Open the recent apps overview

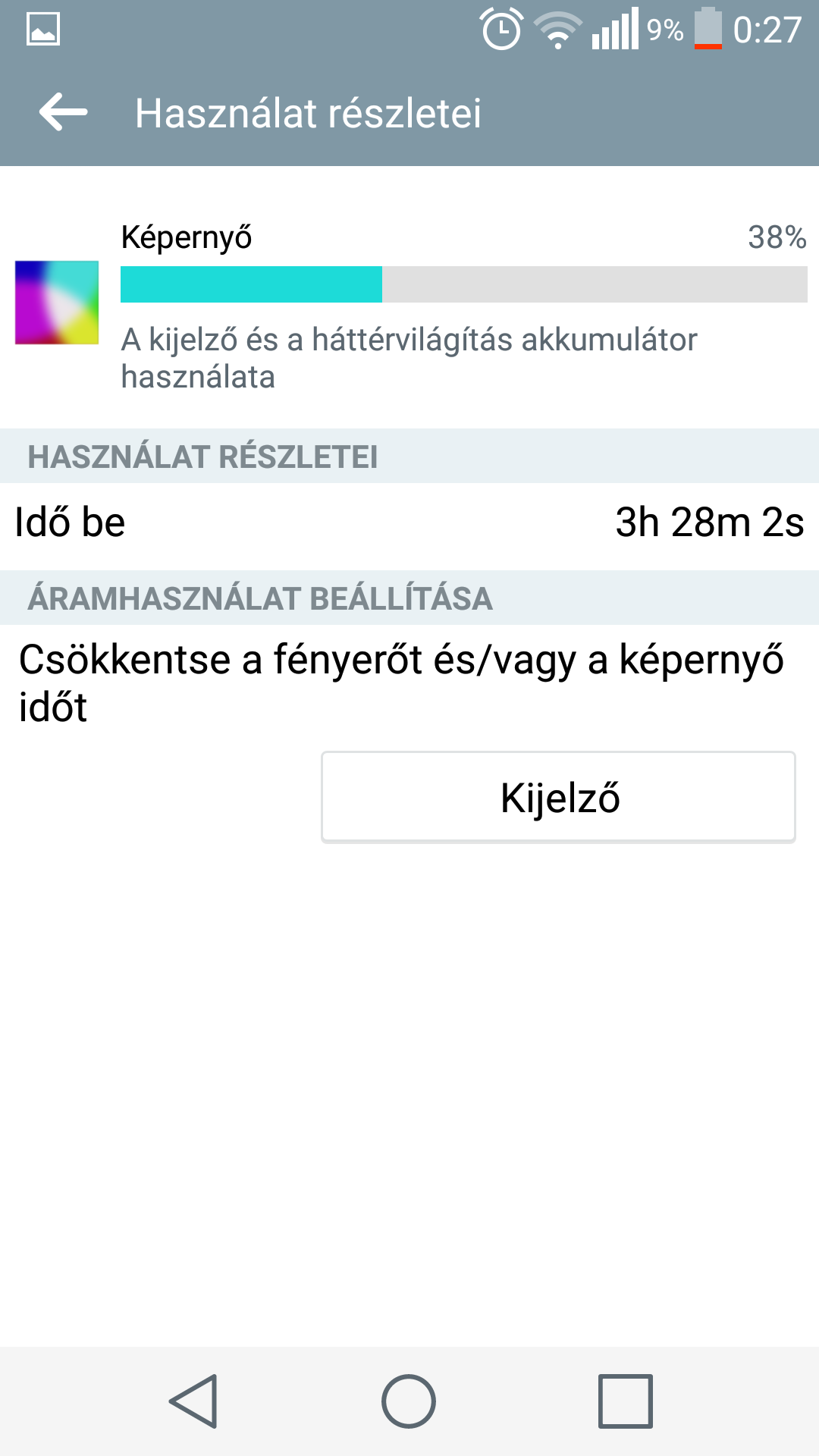click(x=625, y=1401)
